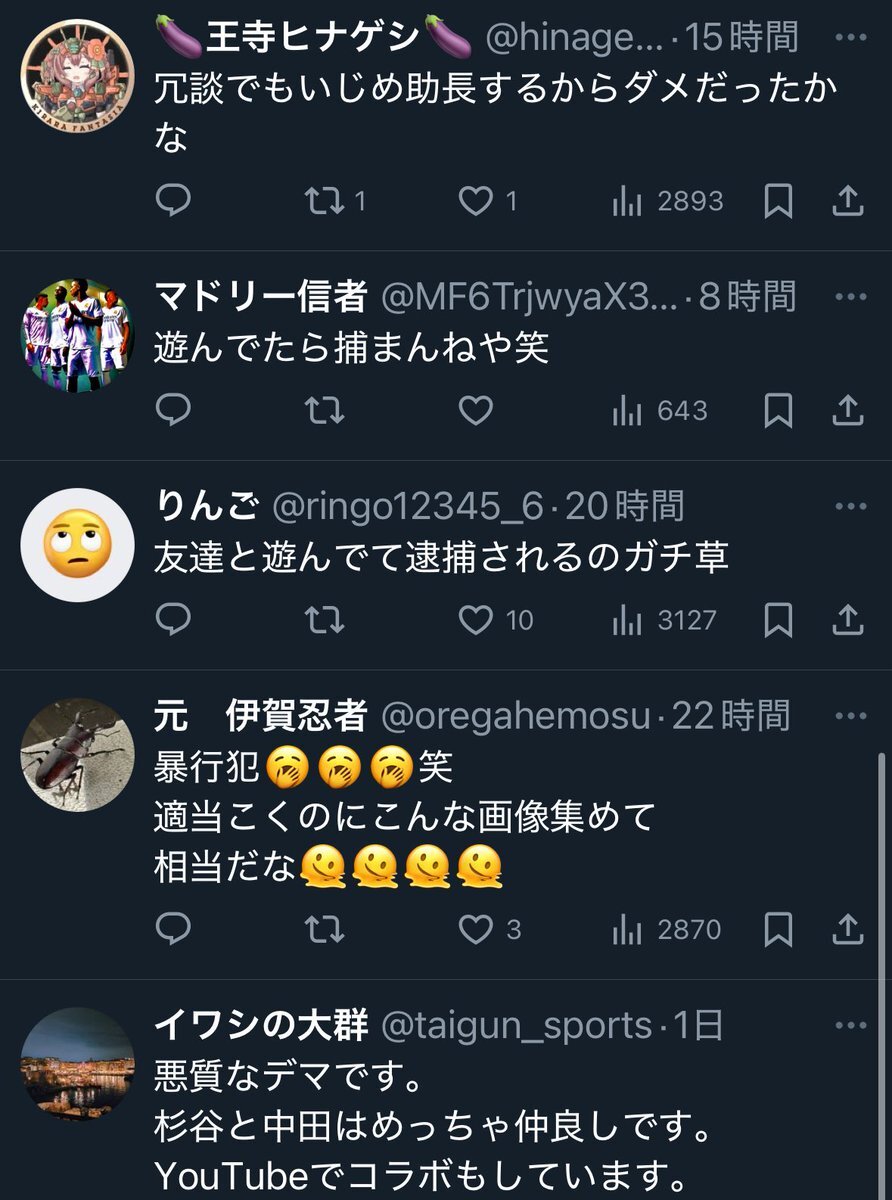The image size is (892, 1200).
Task: Bookmark 元 伊賀忍者's reply
Action: [778, 930]
